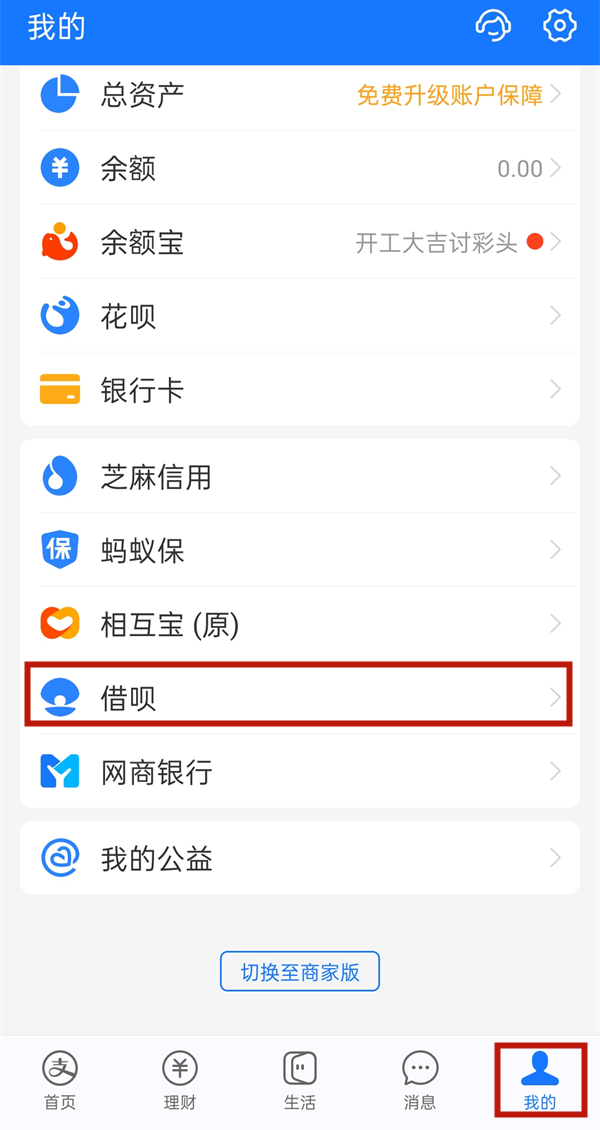Image resolution: width=600 pixels, height=1130 pixels.
Task: Open 相互宝 (原)
Action: pyautogui.click(x=300, y=623)
